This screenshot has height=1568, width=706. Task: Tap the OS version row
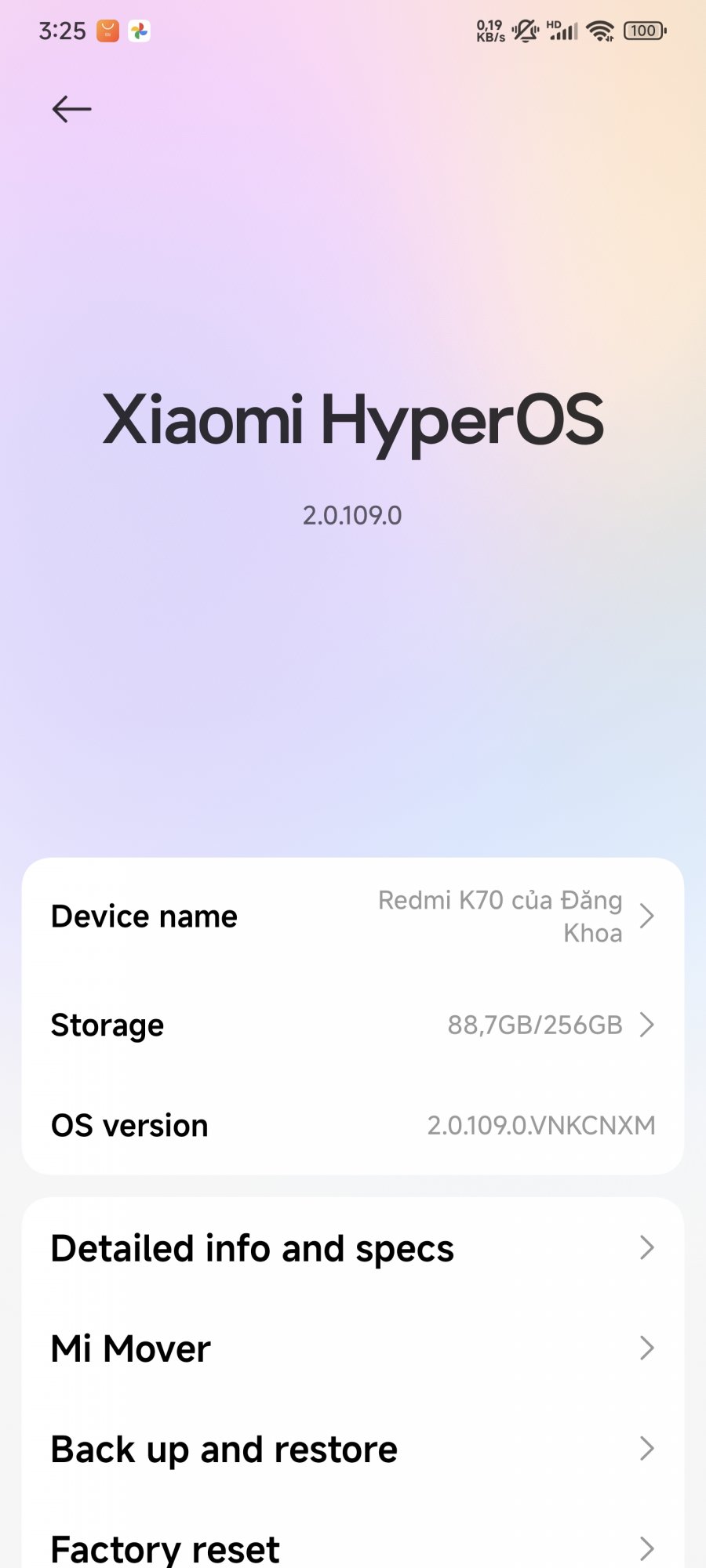[x=353, y=1125]
